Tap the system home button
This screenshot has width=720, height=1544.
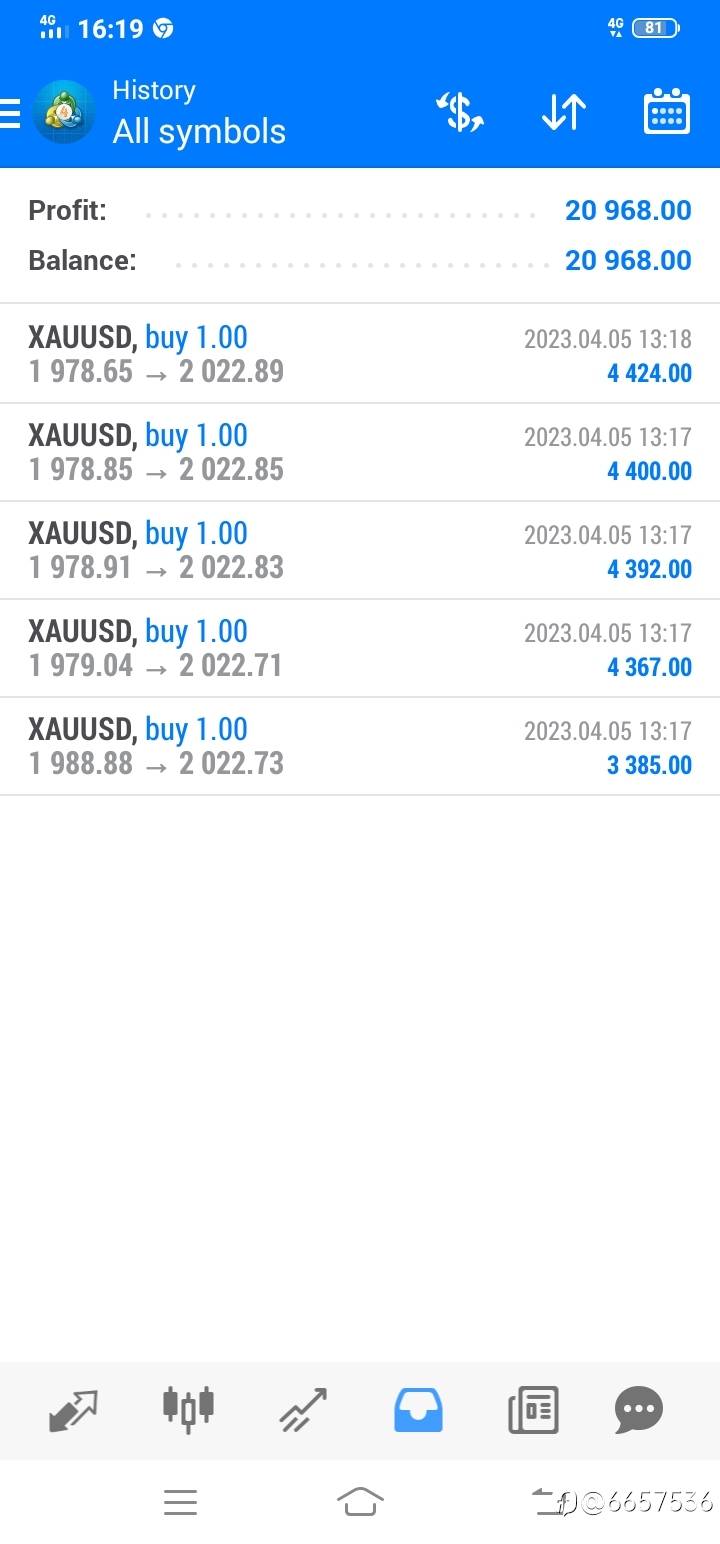[x=360, y=1501]
